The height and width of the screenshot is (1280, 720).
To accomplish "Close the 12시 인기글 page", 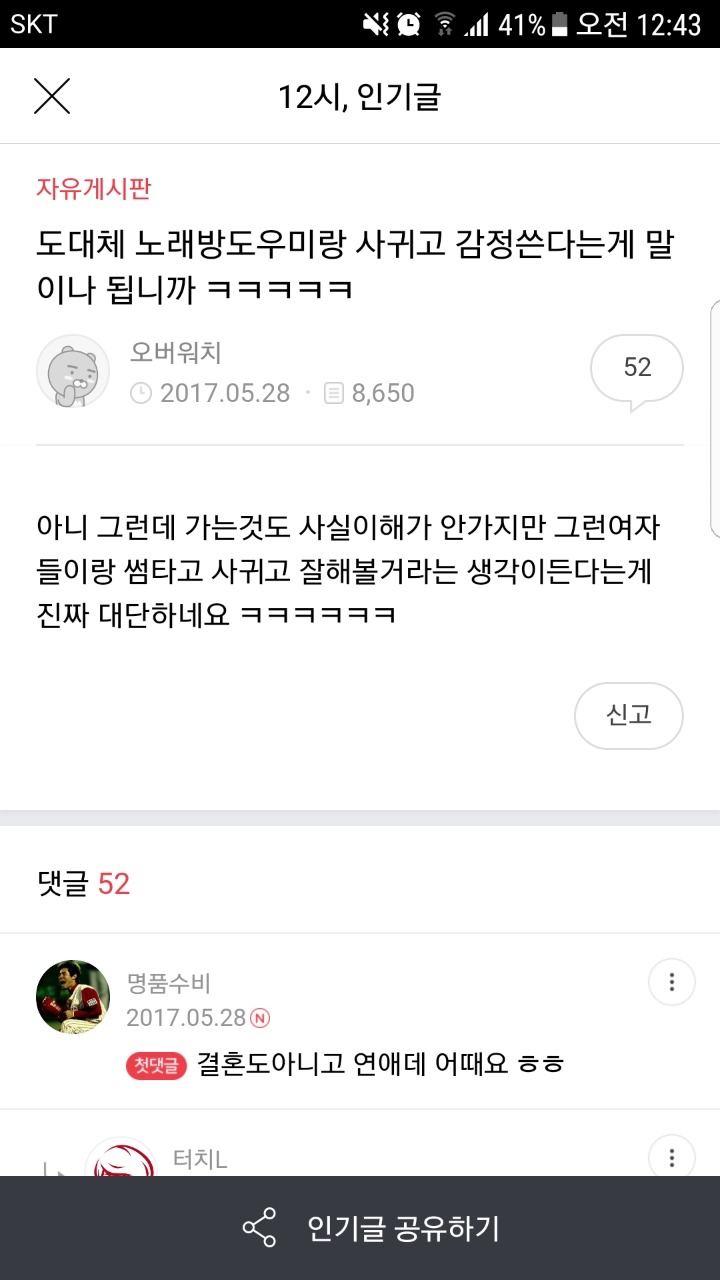I will tap(52, 96).
